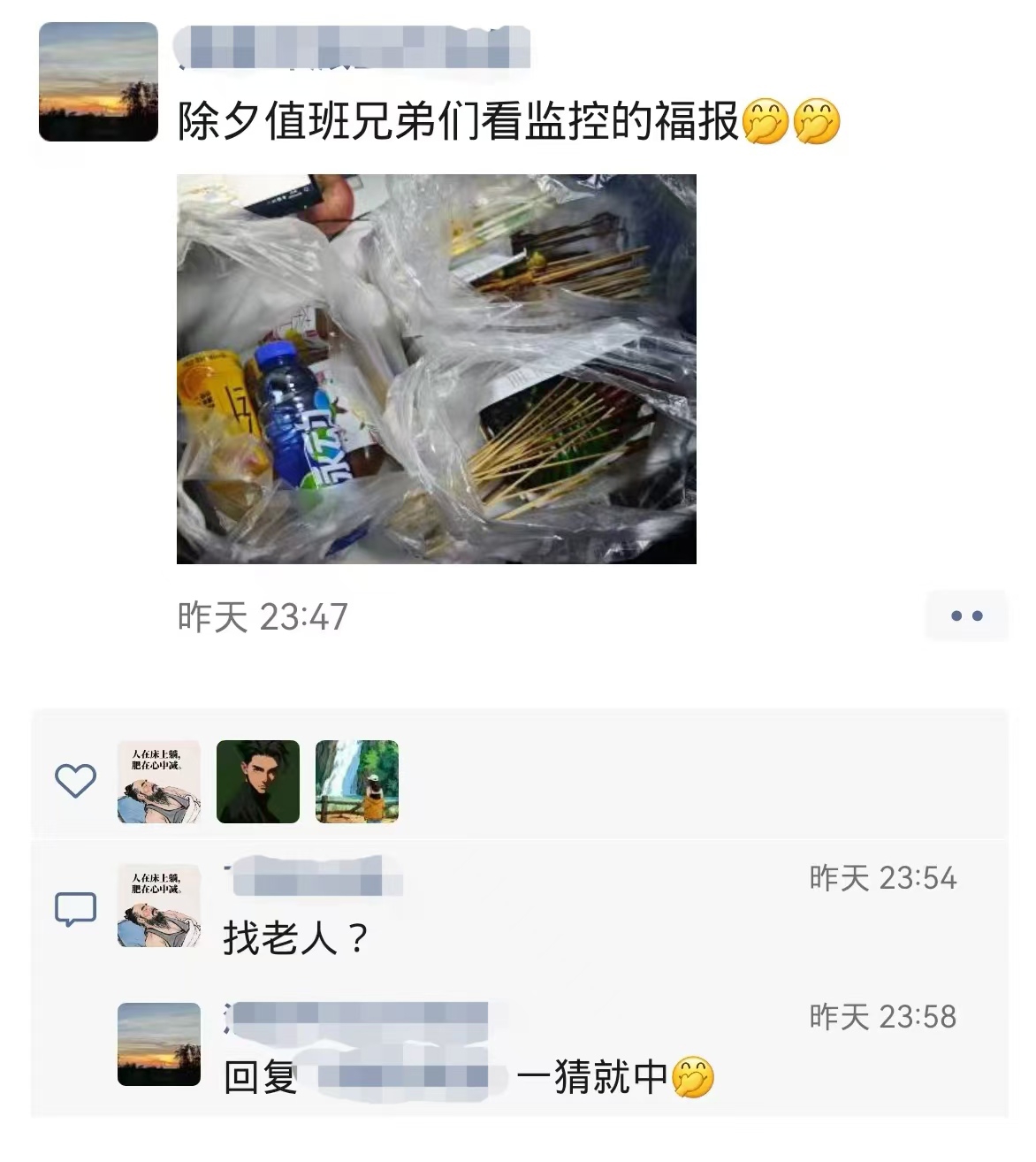This screenshot has width=1036, height=1162.
Task: View the old-man cartoon liker's profile
Action: (159, 782)
